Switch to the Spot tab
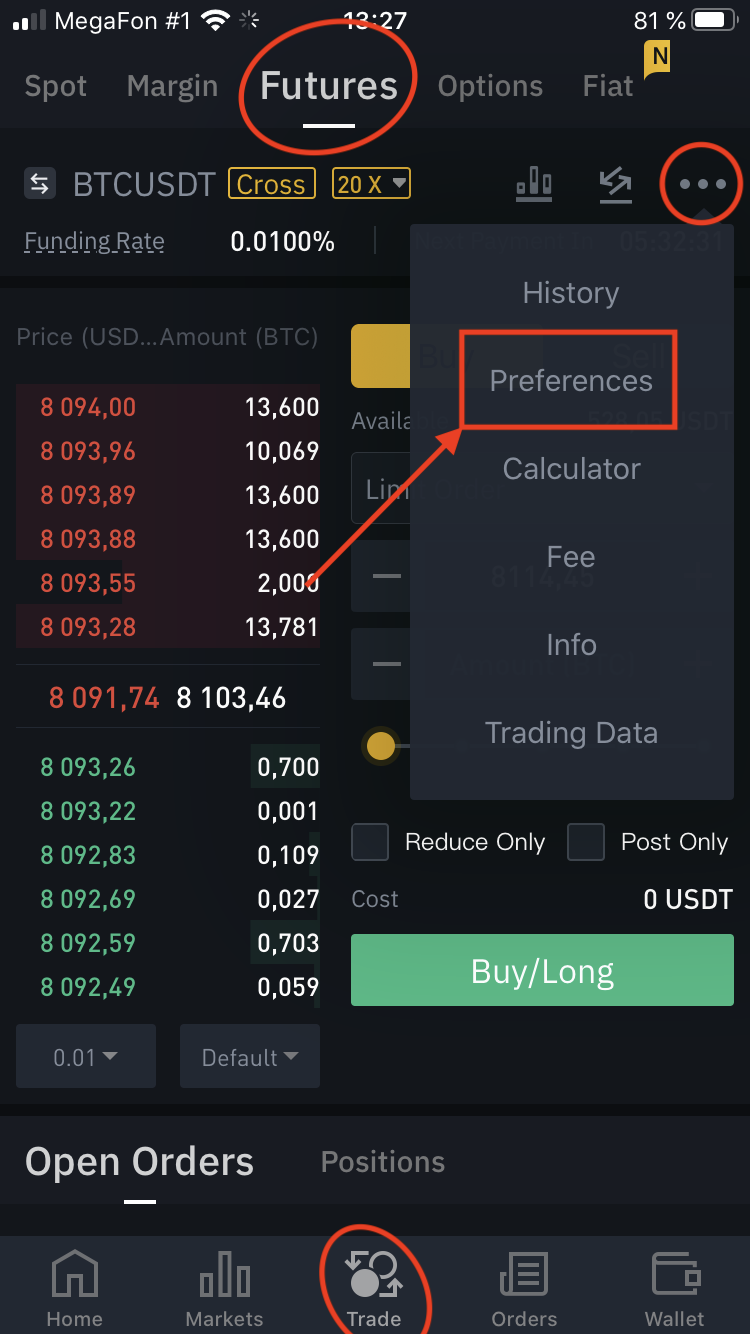 pos(56,86)
